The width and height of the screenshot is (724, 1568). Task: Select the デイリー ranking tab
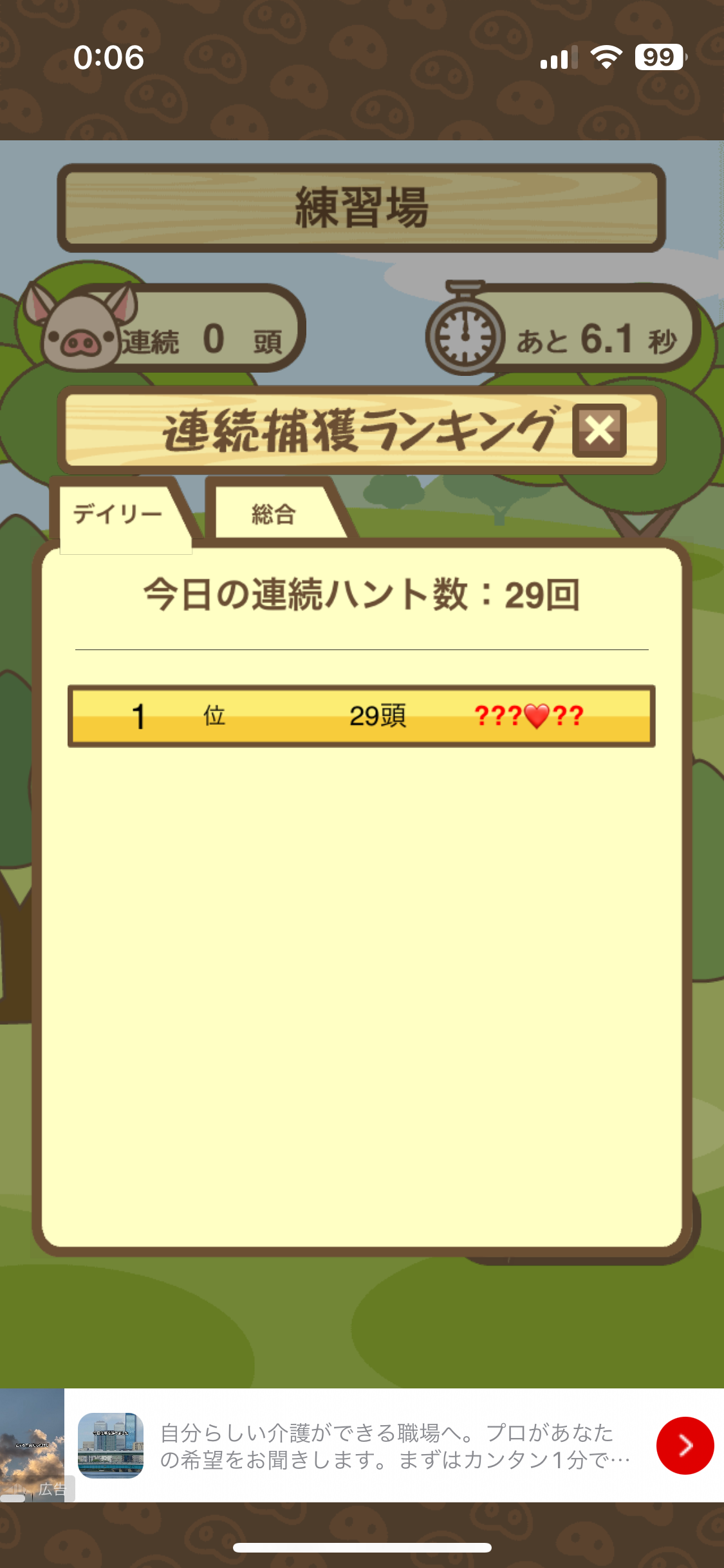click(118, 514)
